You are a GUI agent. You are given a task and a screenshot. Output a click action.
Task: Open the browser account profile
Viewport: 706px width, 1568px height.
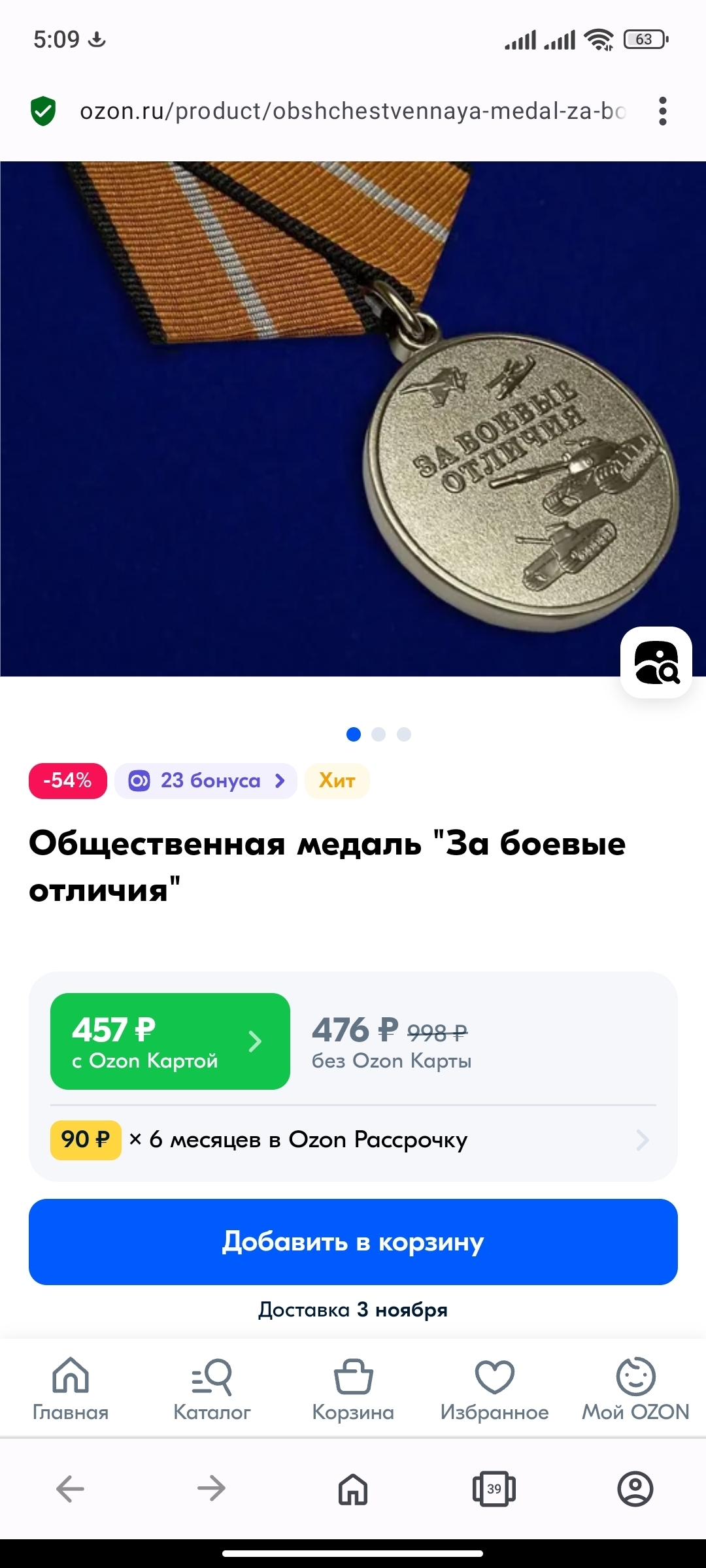635,1489
